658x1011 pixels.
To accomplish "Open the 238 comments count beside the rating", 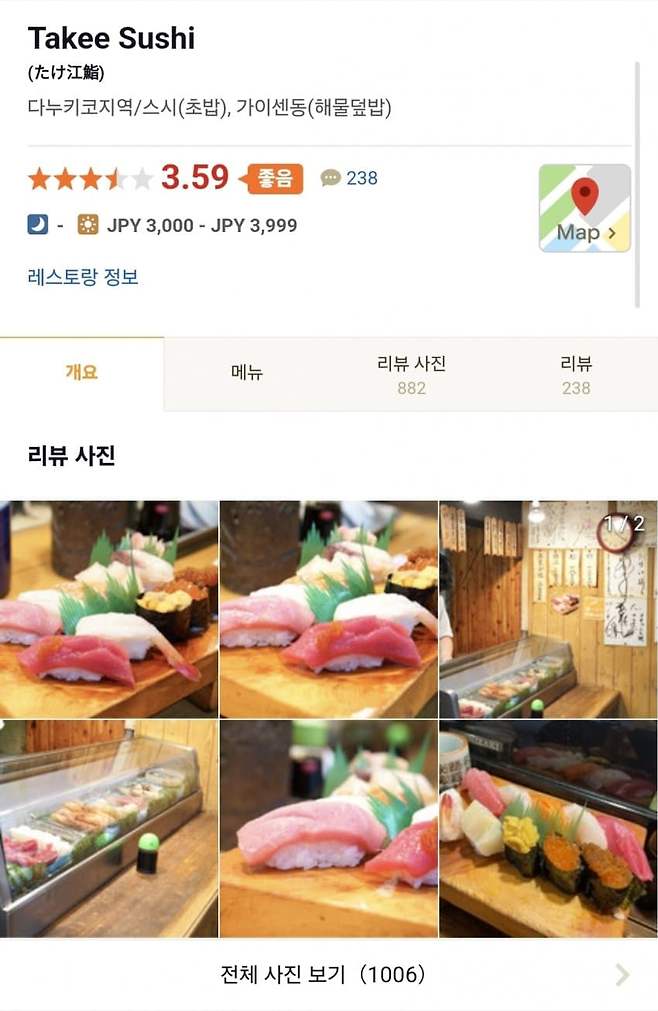I will (x=350, y=178).
